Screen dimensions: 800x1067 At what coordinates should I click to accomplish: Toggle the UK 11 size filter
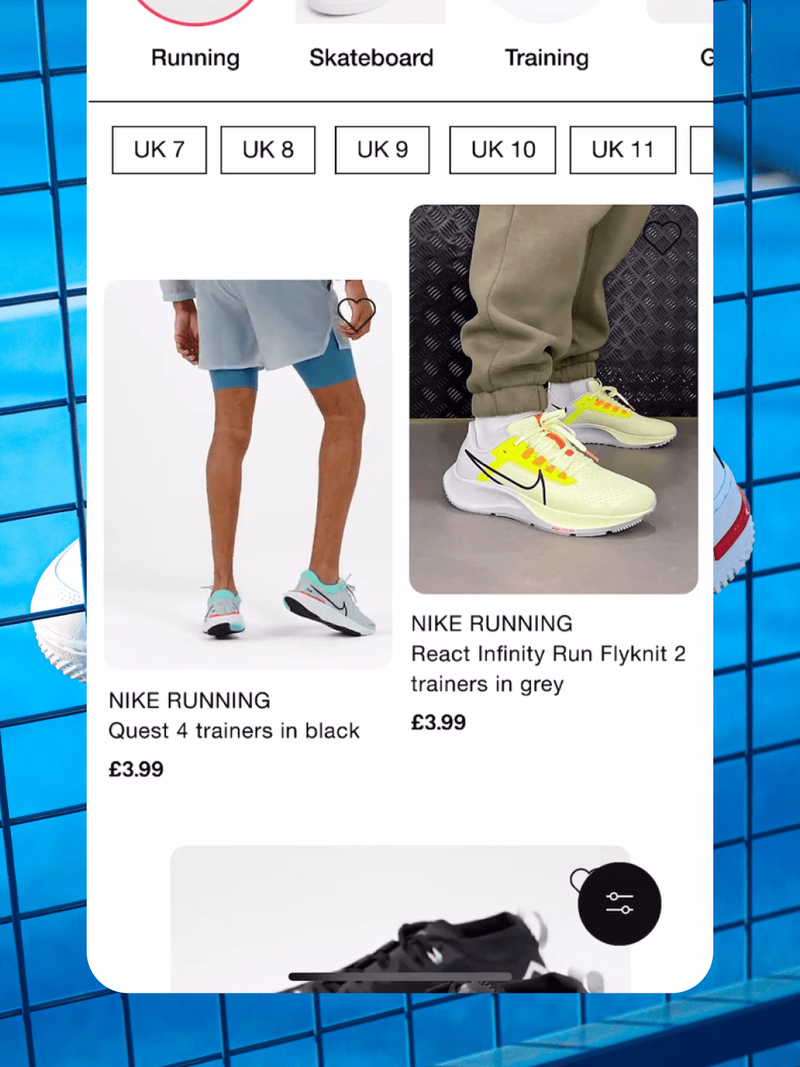(x=622, y=149)
